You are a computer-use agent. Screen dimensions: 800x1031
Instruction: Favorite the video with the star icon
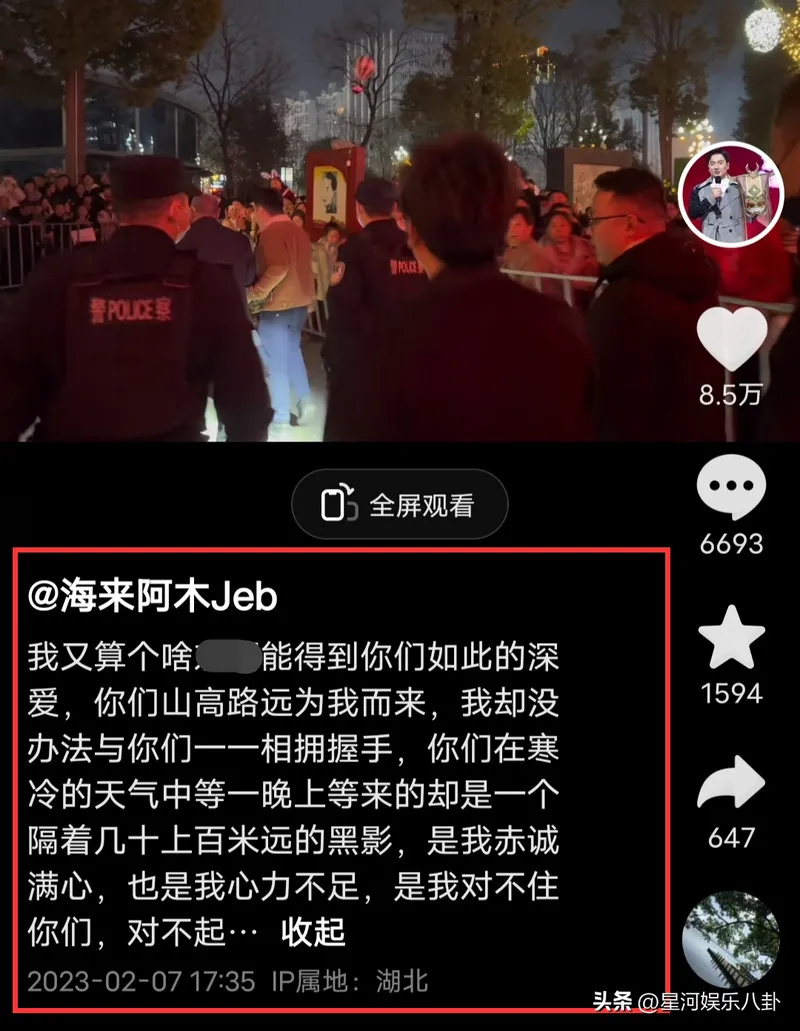[x=731, y=637]
